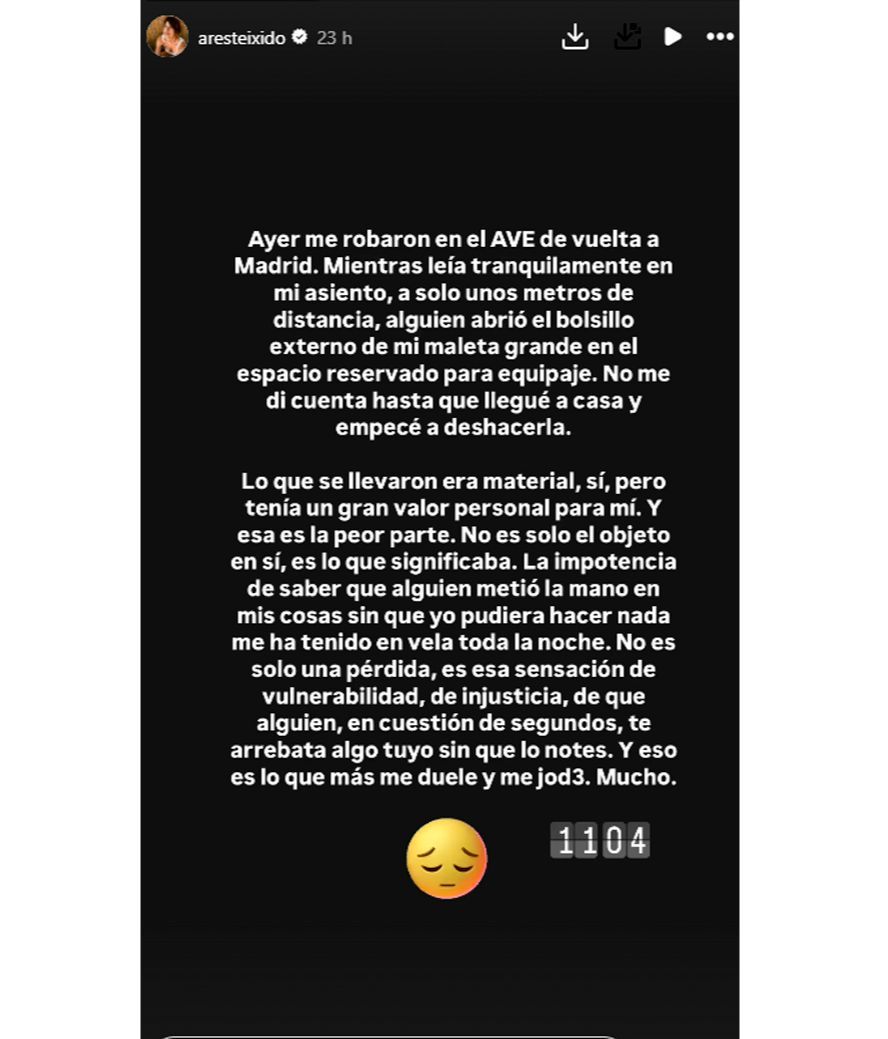Resume playback with the triangular play button
This screenshot has height=1039, width=888.
[673, 36]
